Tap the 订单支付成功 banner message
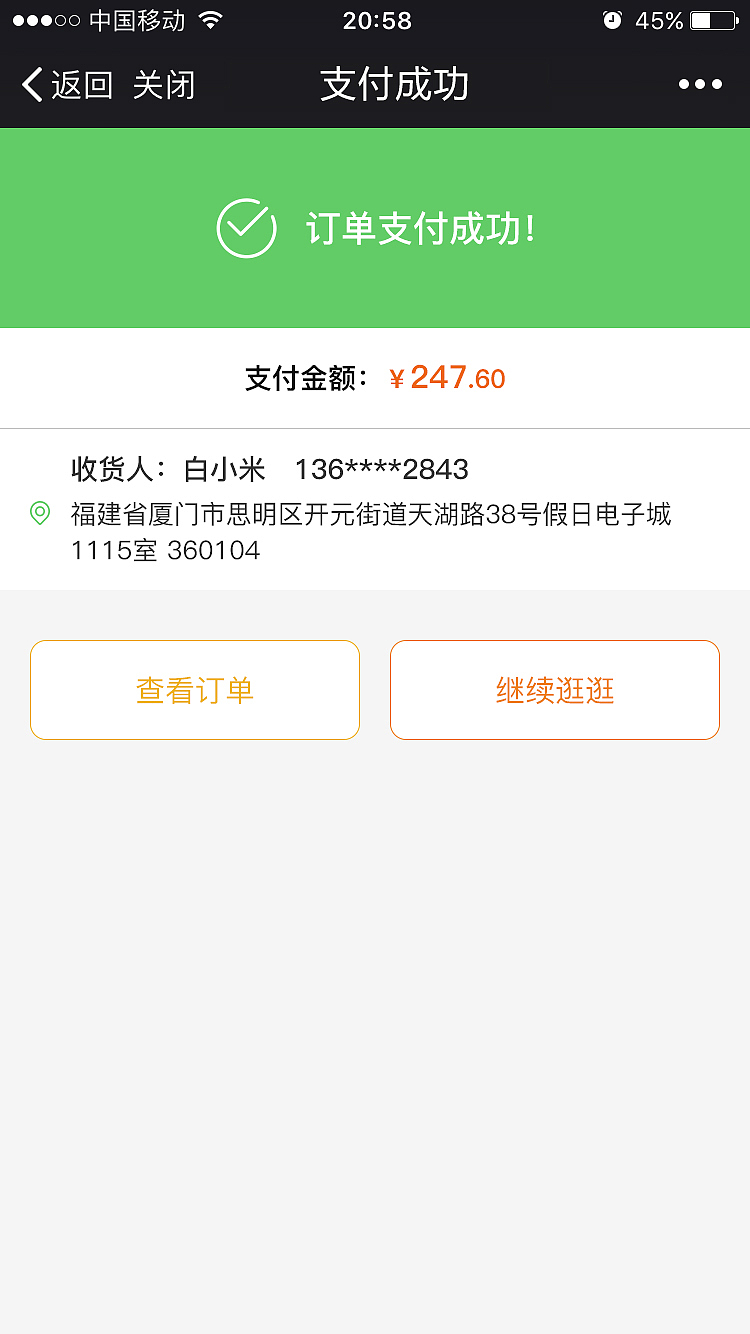Viewport: 750px width, 1334px height. click(x=420, y=227)
